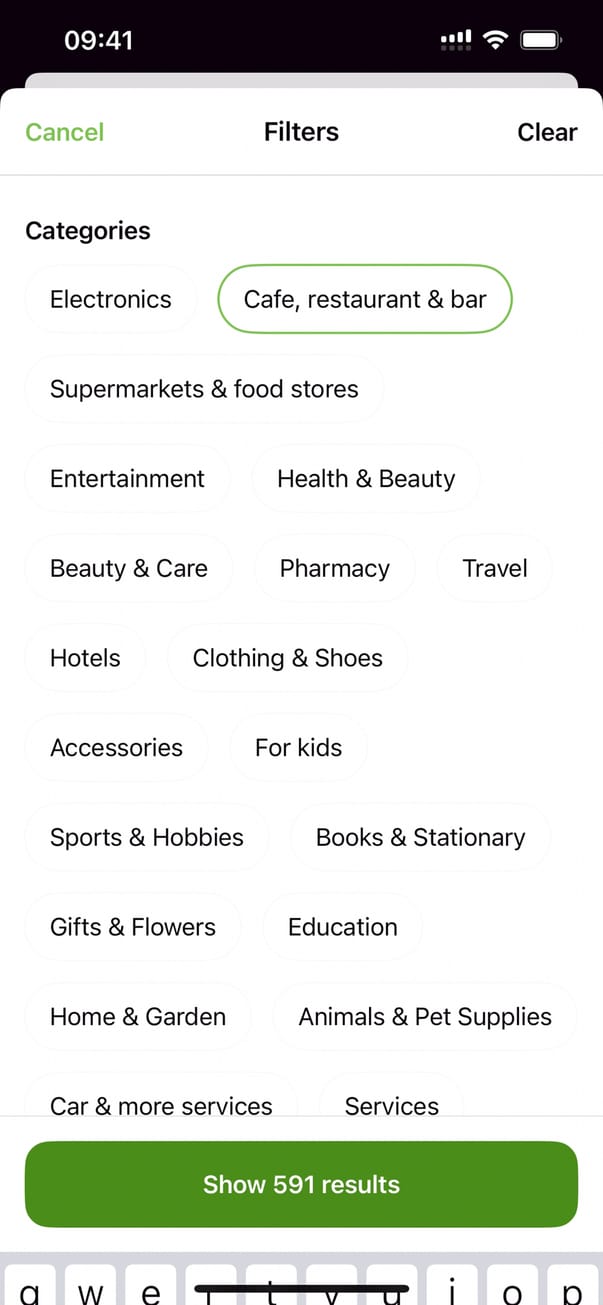Filter by Education category
This screenshot has height=1305, width=603.
pyautogui.click(x=342, y=927)
